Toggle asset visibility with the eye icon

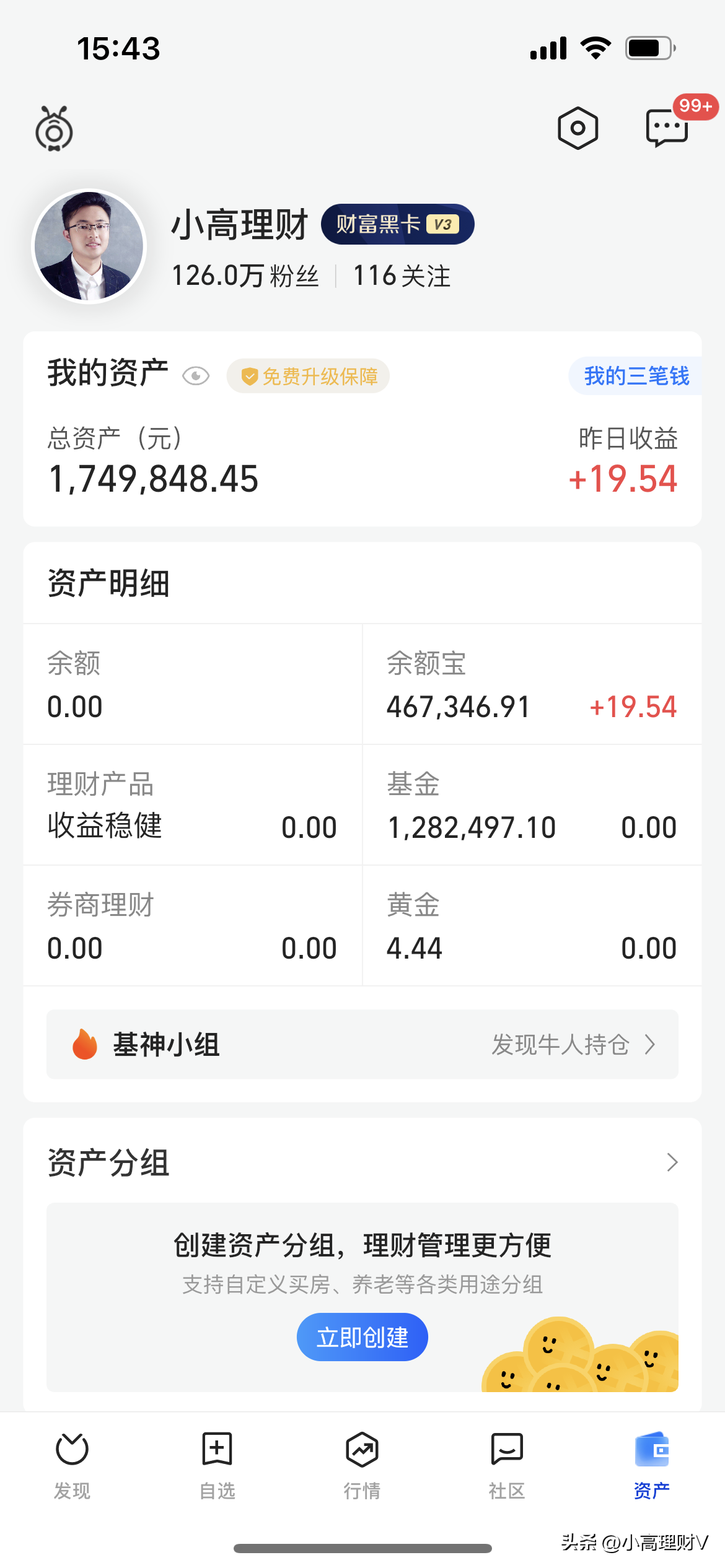click(196, 376)
